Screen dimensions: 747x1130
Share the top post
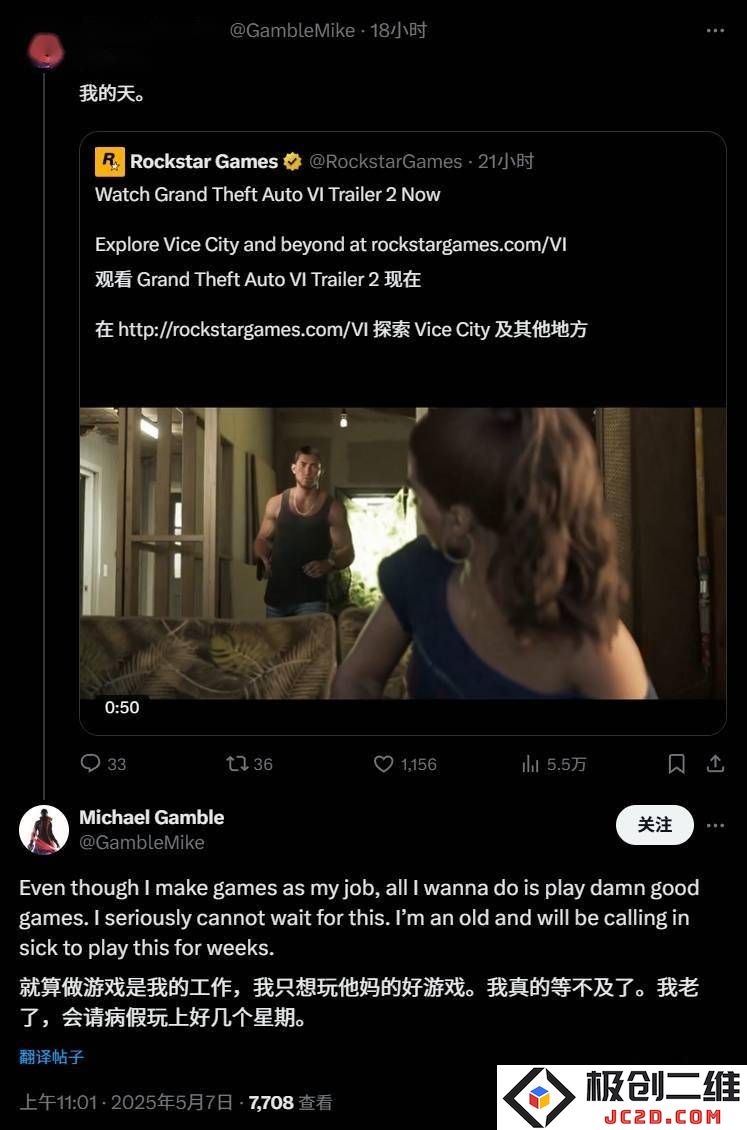715,764
